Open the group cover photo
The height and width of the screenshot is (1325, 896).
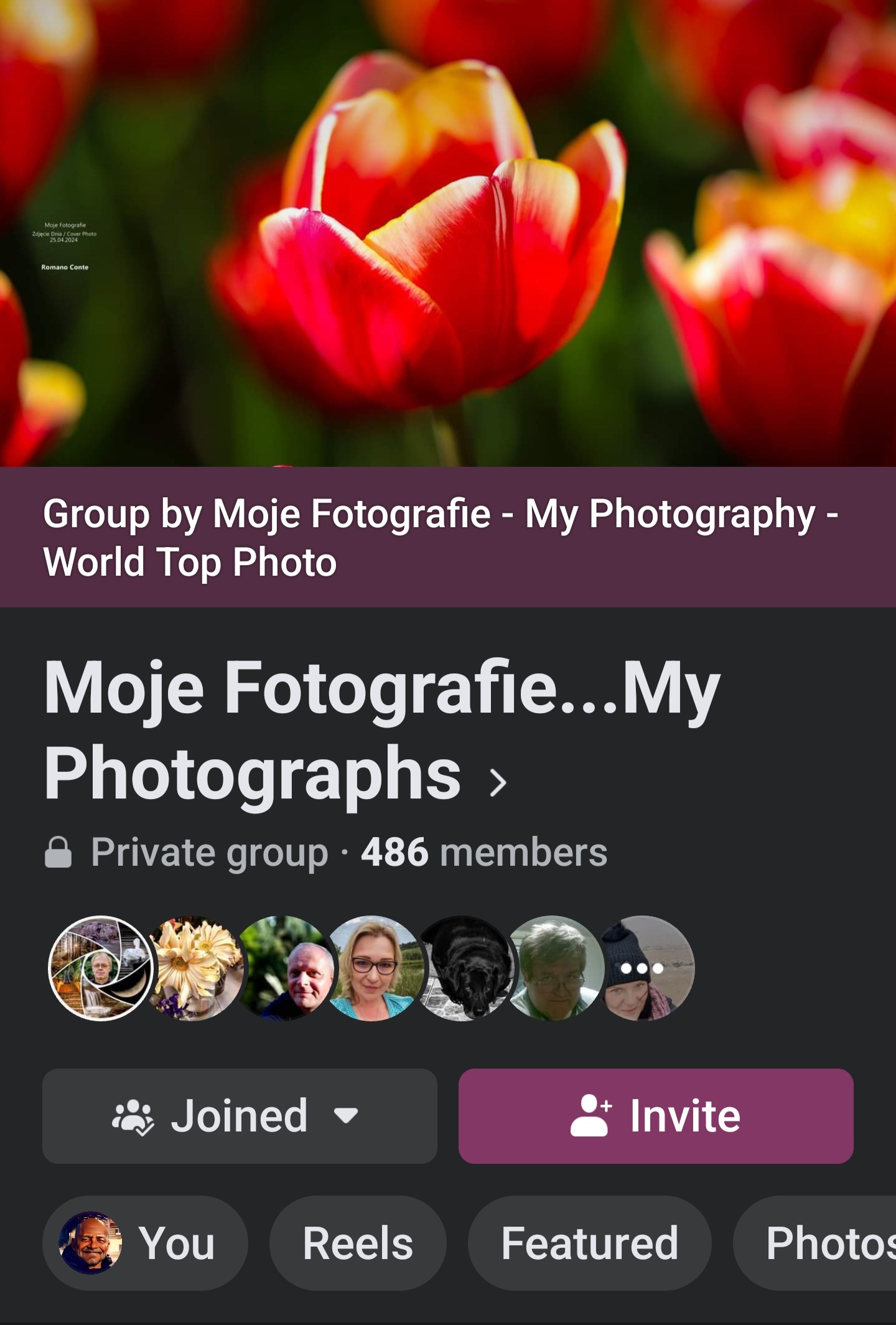(x=448, y=233)
